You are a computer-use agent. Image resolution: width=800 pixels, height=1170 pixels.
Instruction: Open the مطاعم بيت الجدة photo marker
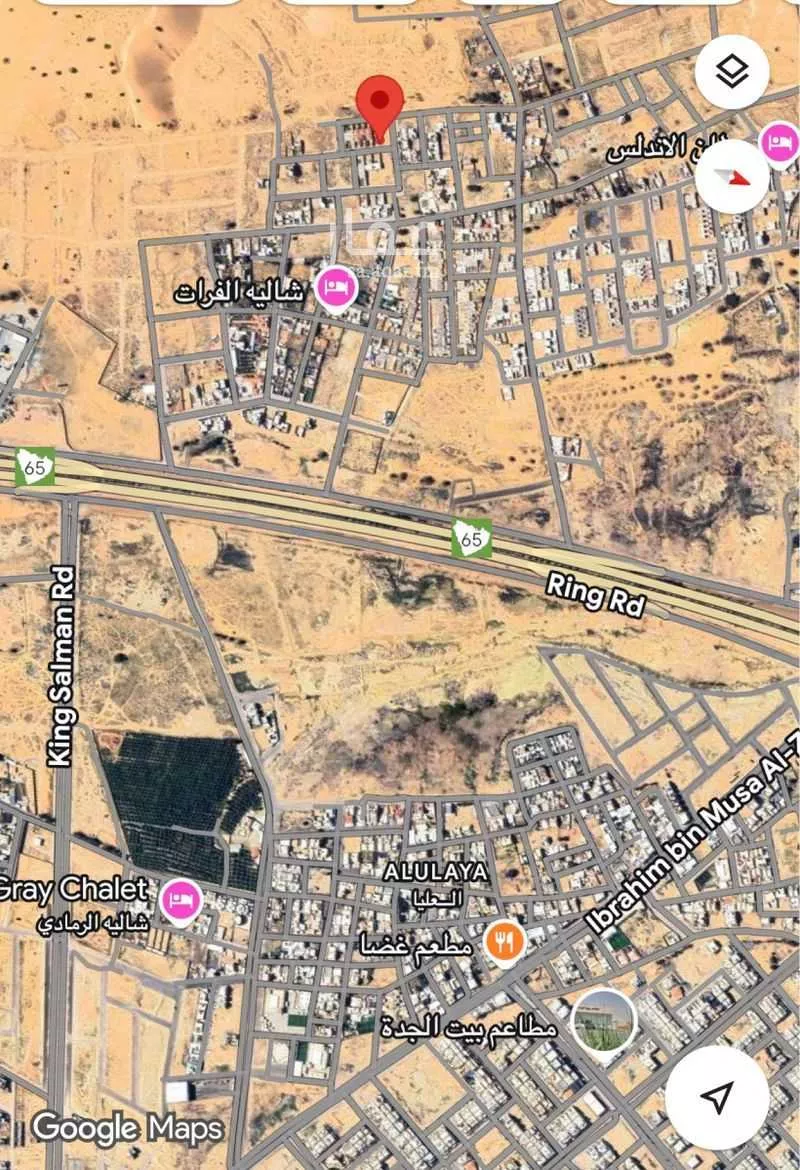(x=603, y=1022)
